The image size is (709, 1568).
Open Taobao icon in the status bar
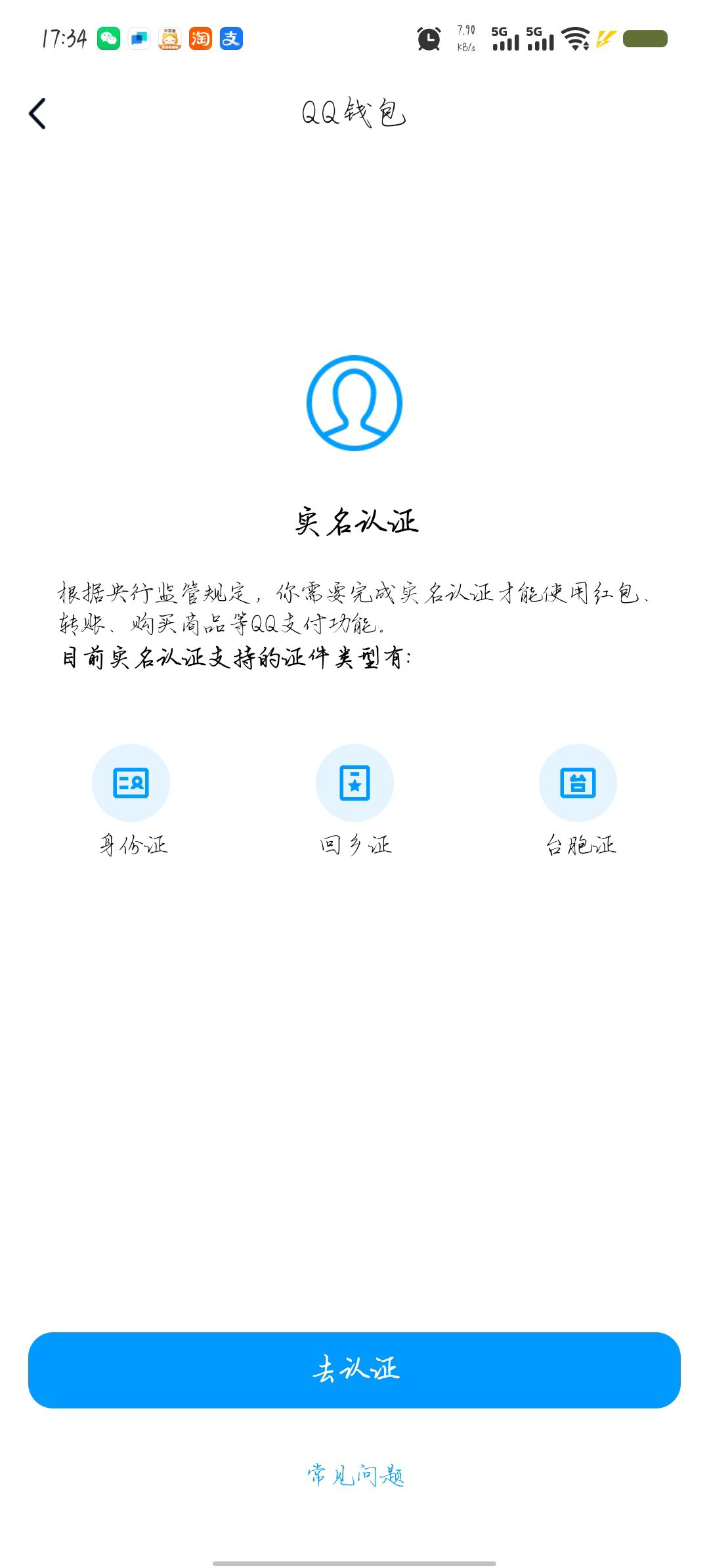click(202, 39)
